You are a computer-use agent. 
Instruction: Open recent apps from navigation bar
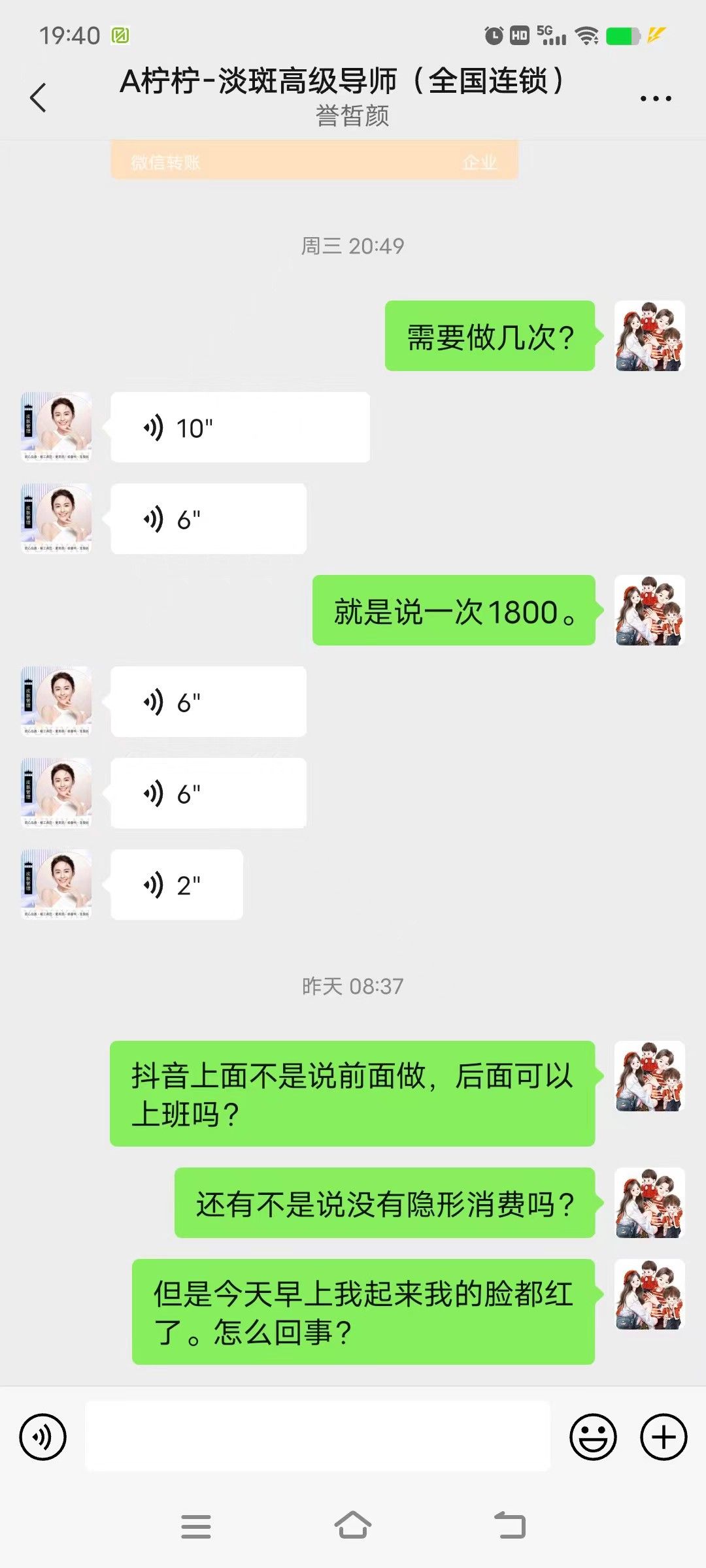pos(196,1527)
